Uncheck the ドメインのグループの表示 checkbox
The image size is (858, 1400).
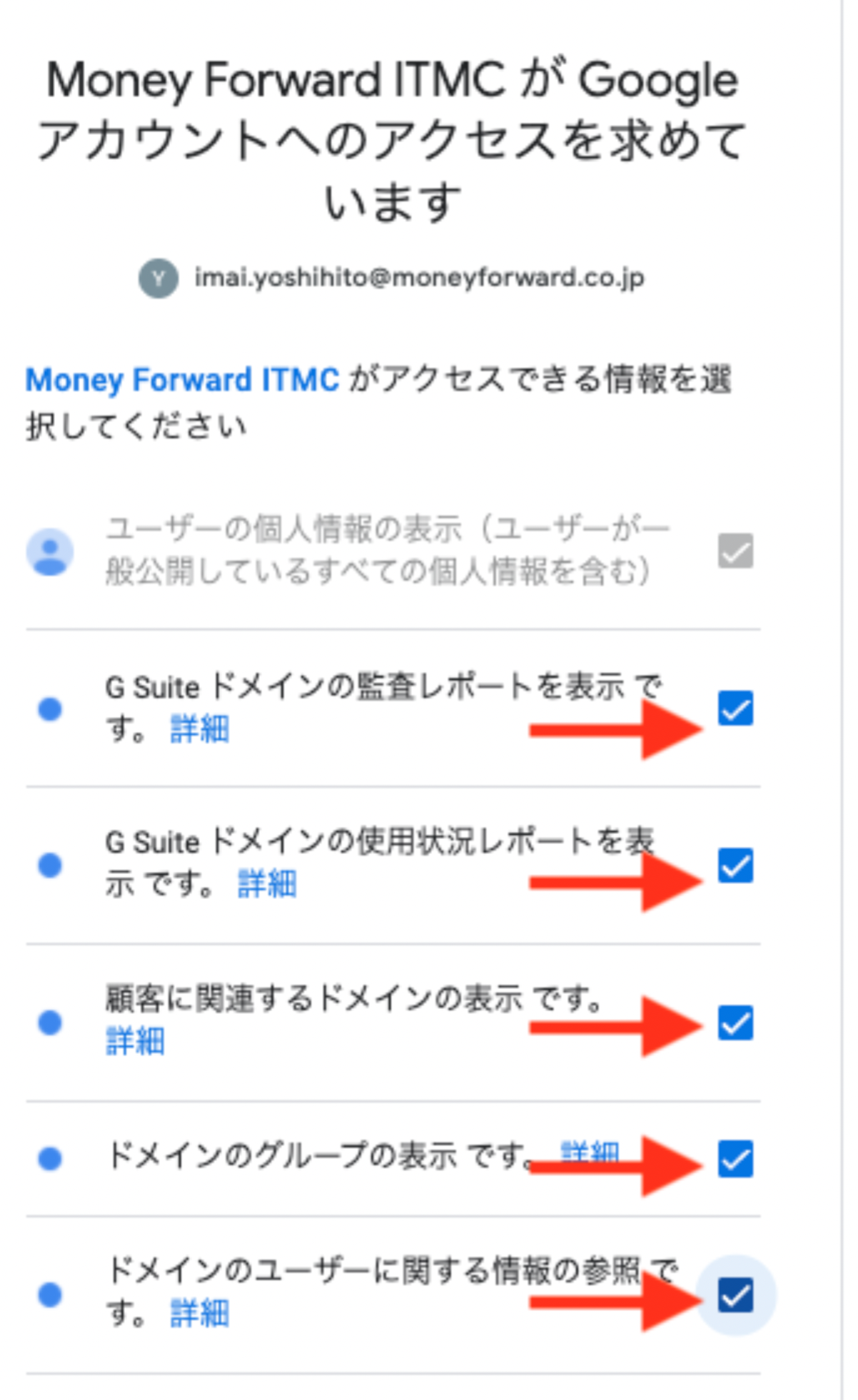point(735,1158)
